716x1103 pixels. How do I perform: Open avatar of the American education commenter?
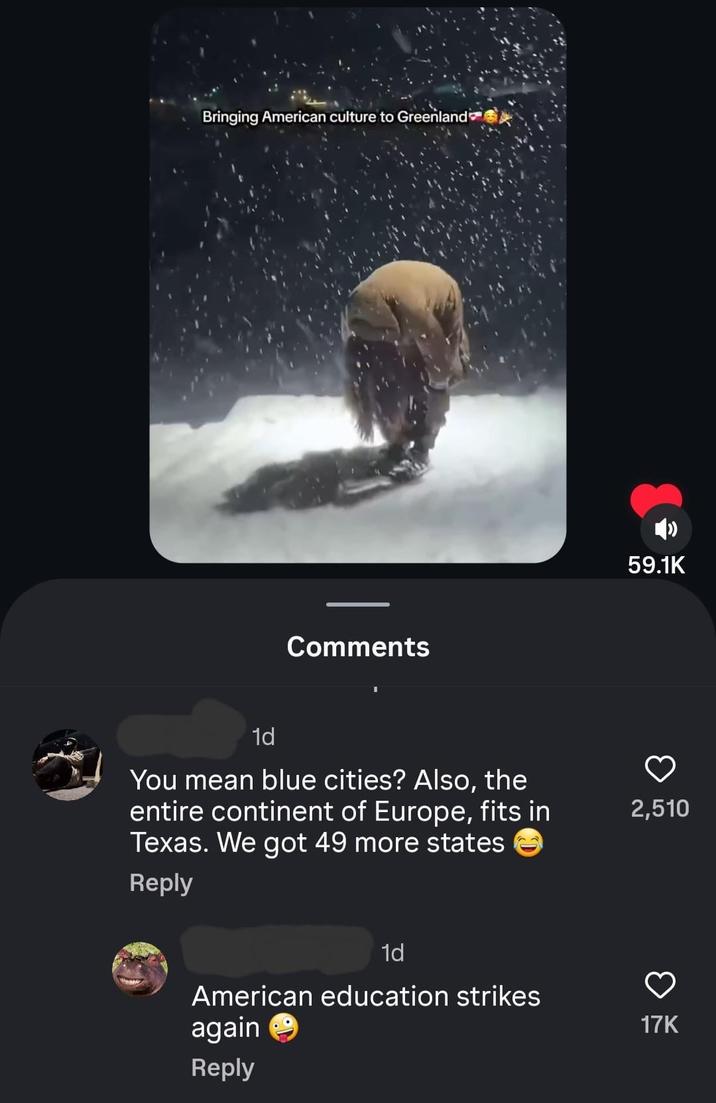(139, 969)
